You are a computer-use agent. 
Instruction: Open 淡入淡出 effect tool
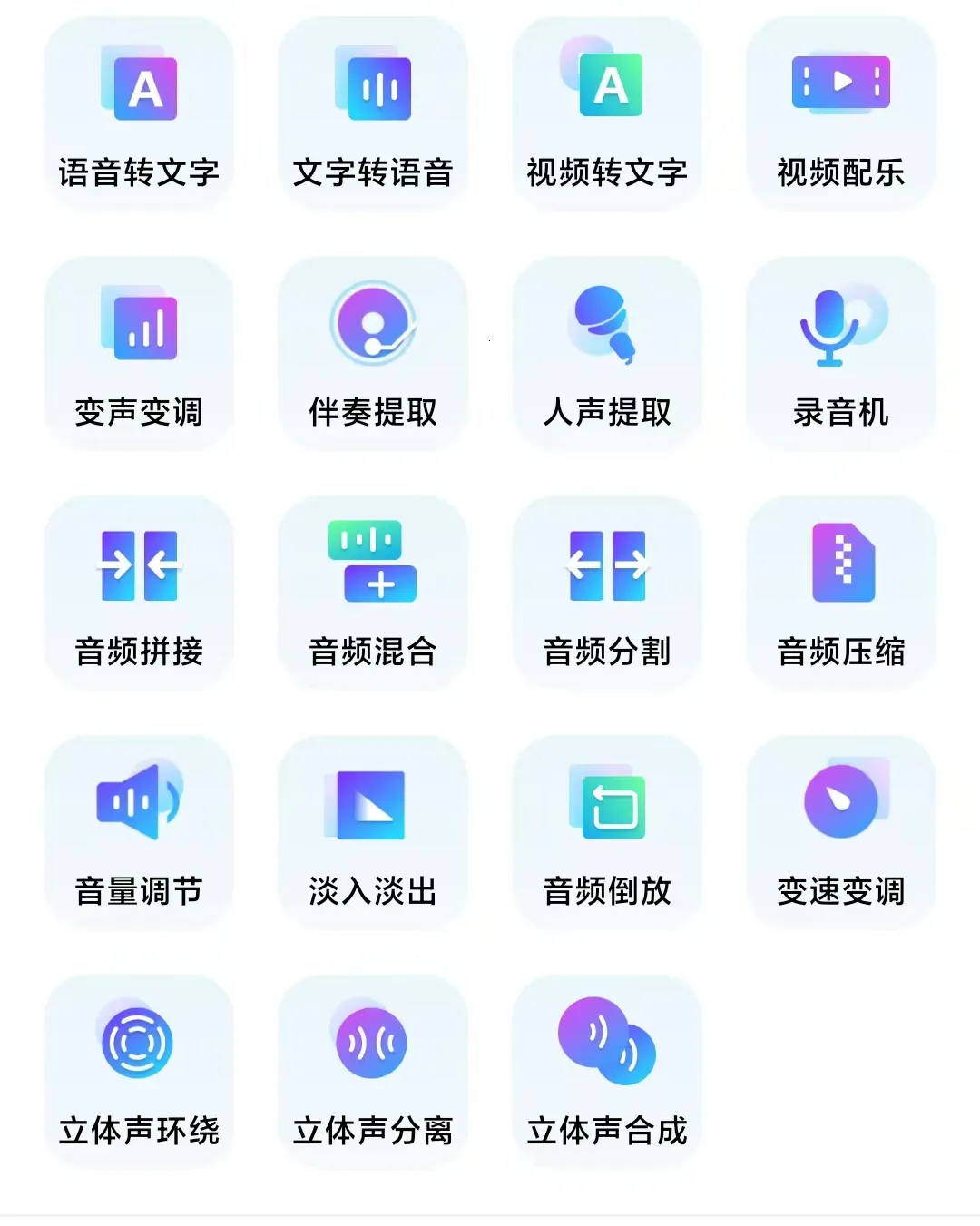click(x=373, y=834)
